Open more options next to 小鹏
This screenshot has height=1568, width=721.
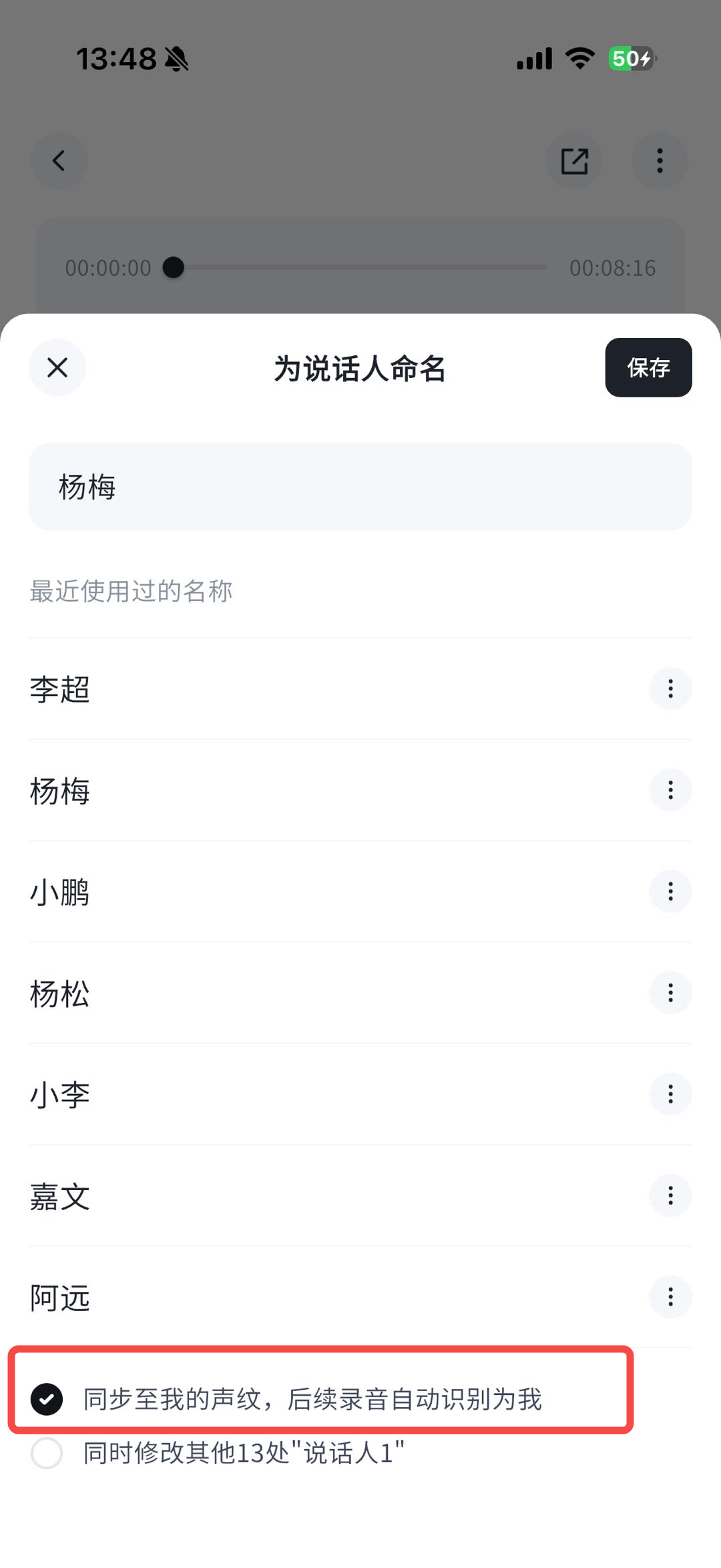670,892
